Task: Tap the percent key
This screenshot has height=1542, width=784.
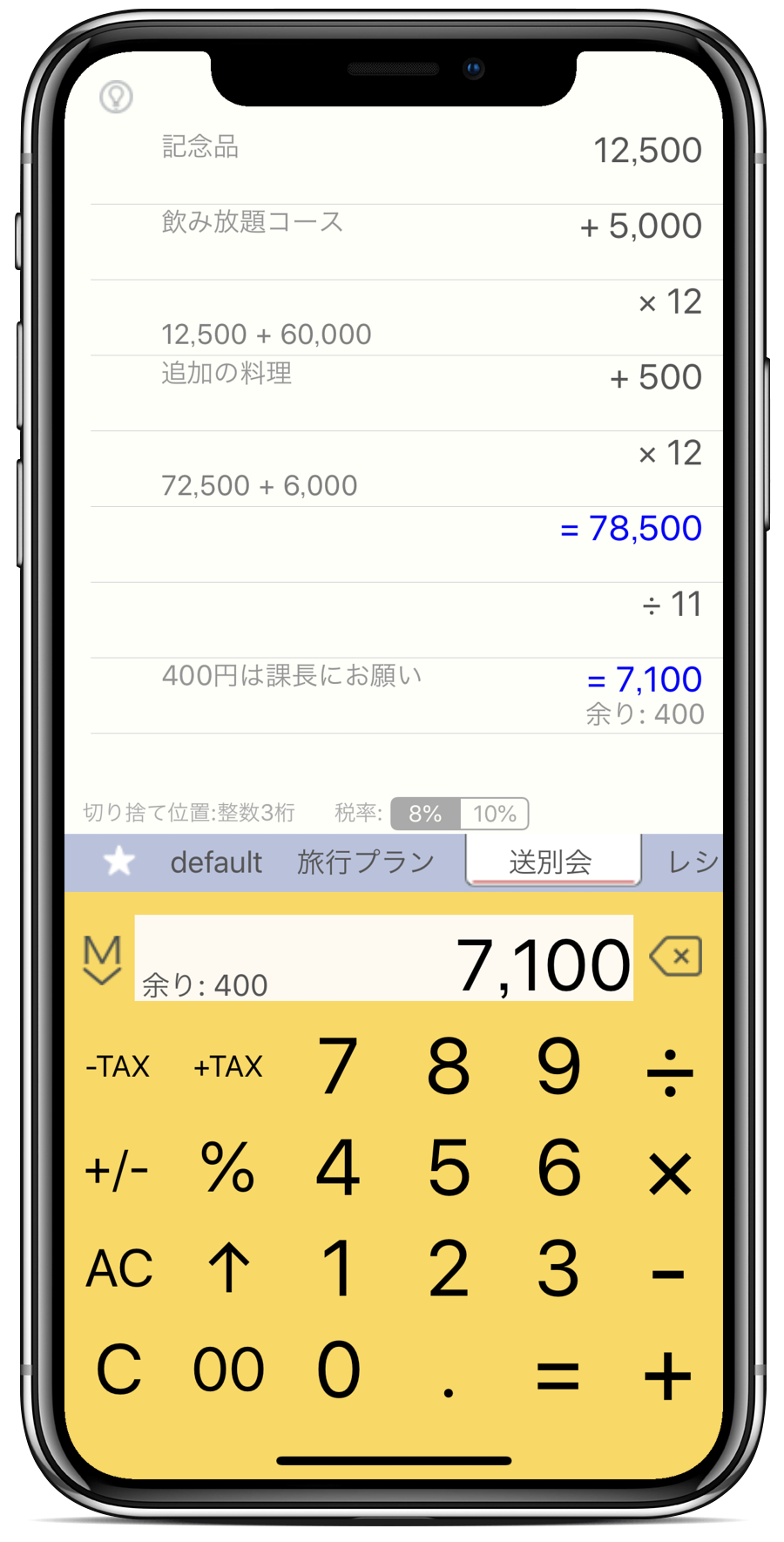Action: 228,1167
